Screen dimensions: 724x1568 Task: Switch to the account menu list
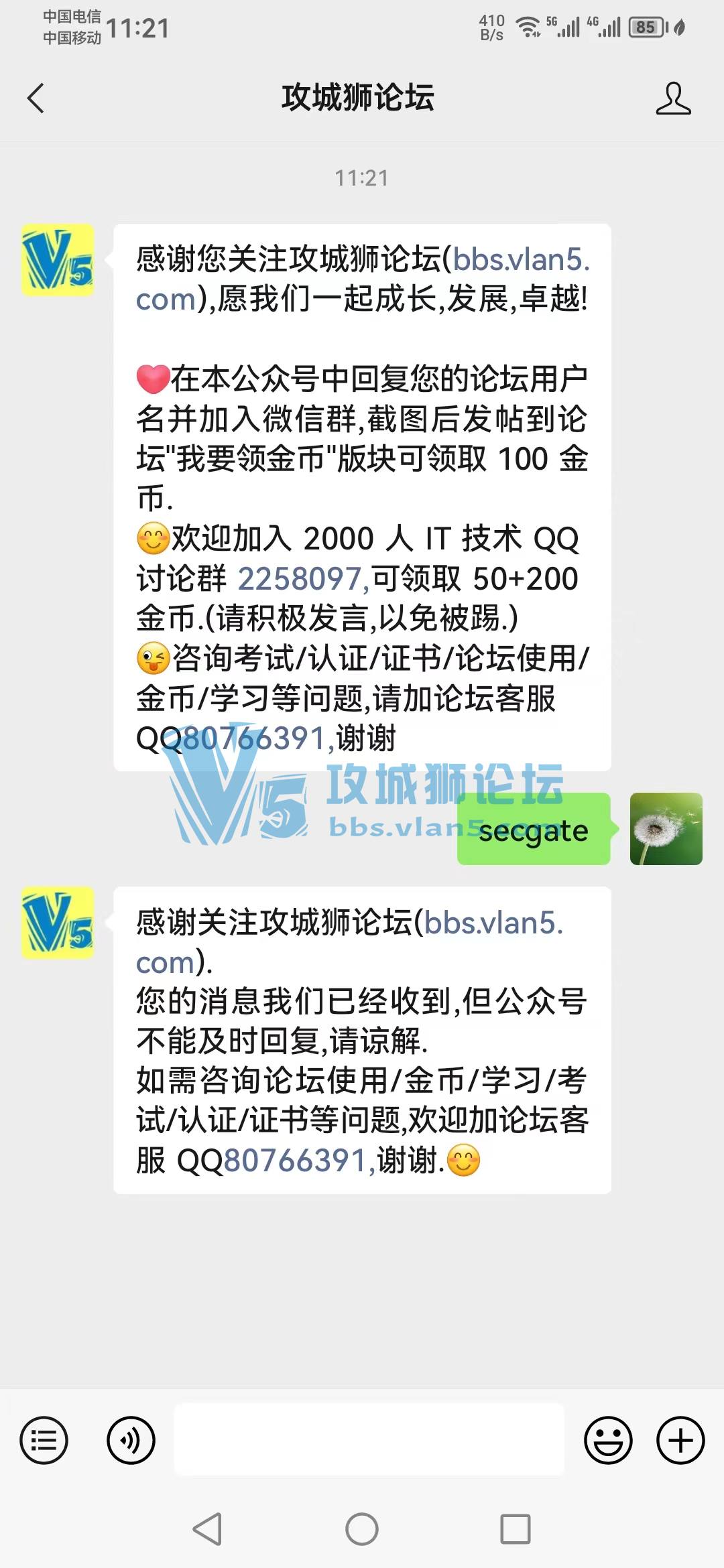44,1440
